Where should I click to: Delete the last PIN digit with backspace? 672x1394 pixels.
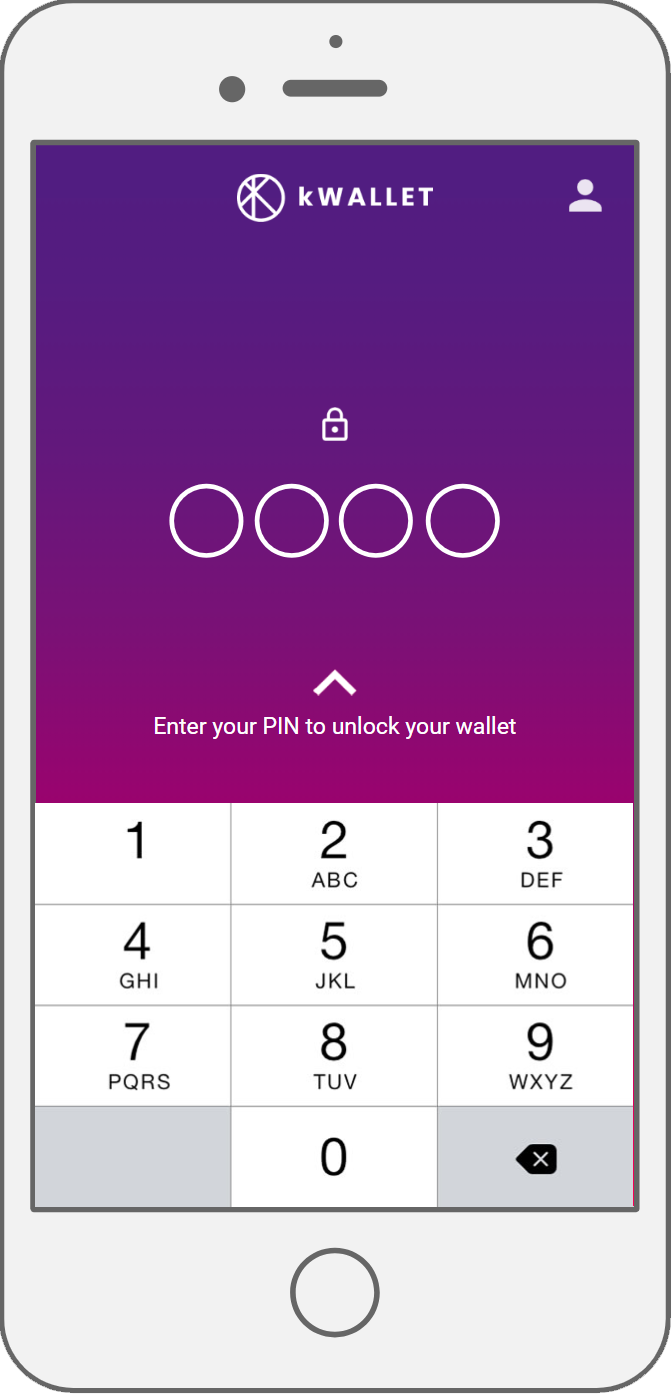(x=536, y=1158)
